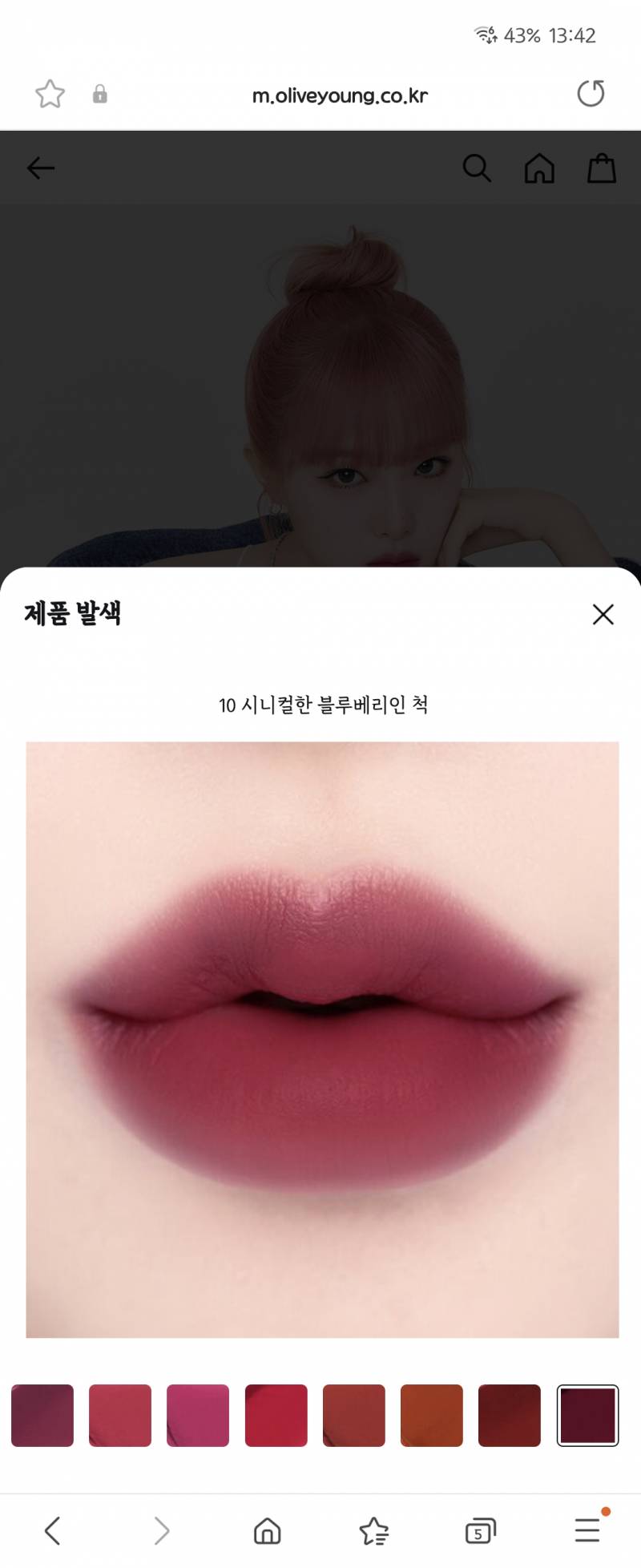Open the shopping bag cart icon

click(602, 168)
